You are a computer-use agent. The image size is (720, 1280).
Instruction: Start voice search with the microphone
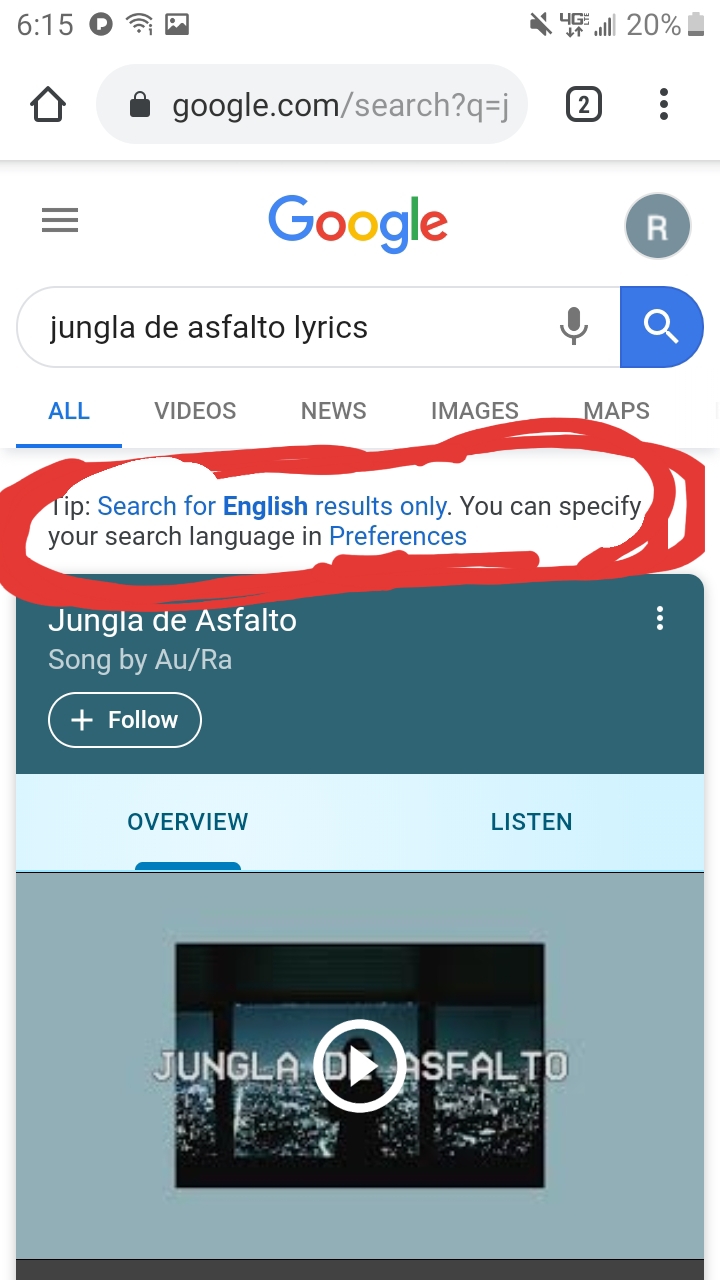pyautogui.click(x=574, y=327)
